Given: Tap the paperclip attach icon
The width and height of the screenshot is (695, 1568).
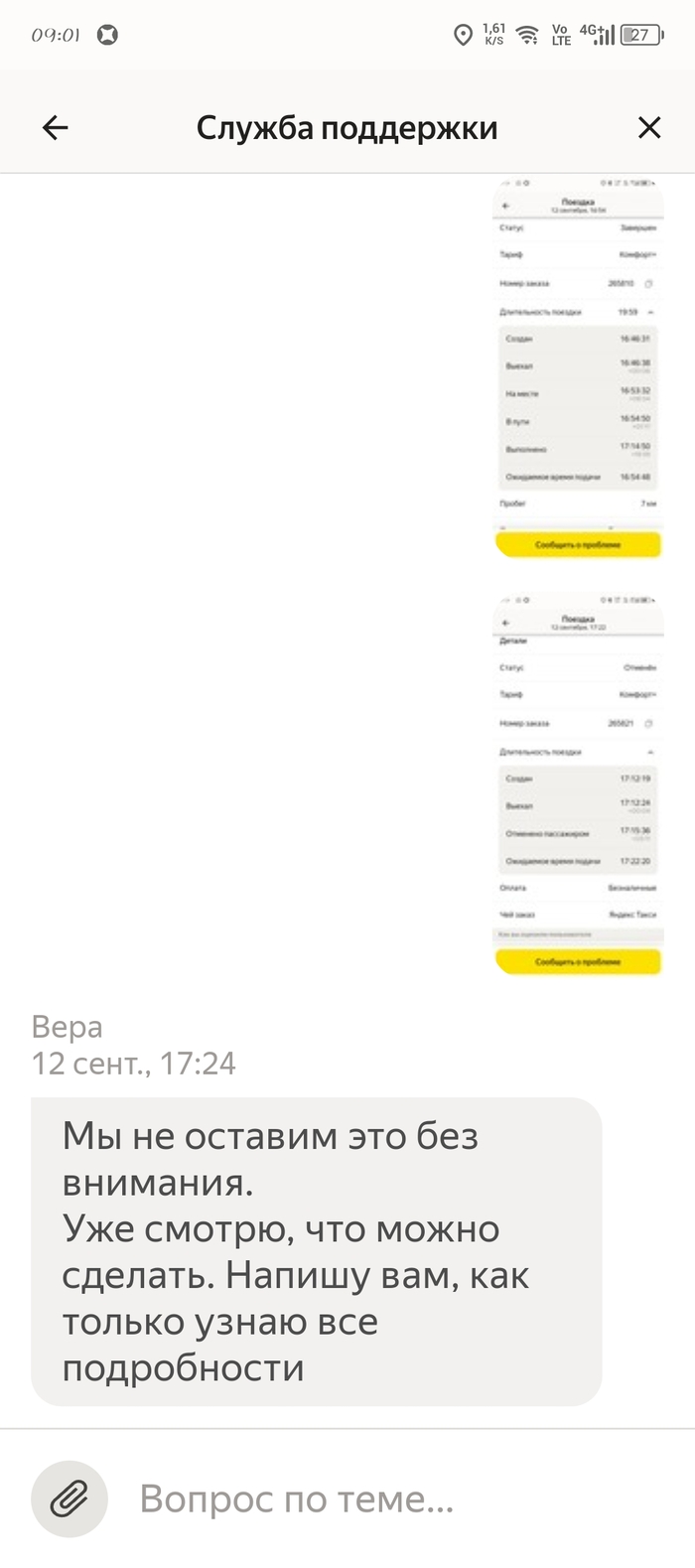Looking at the screenshot, I should click(x=69, y=1498).
